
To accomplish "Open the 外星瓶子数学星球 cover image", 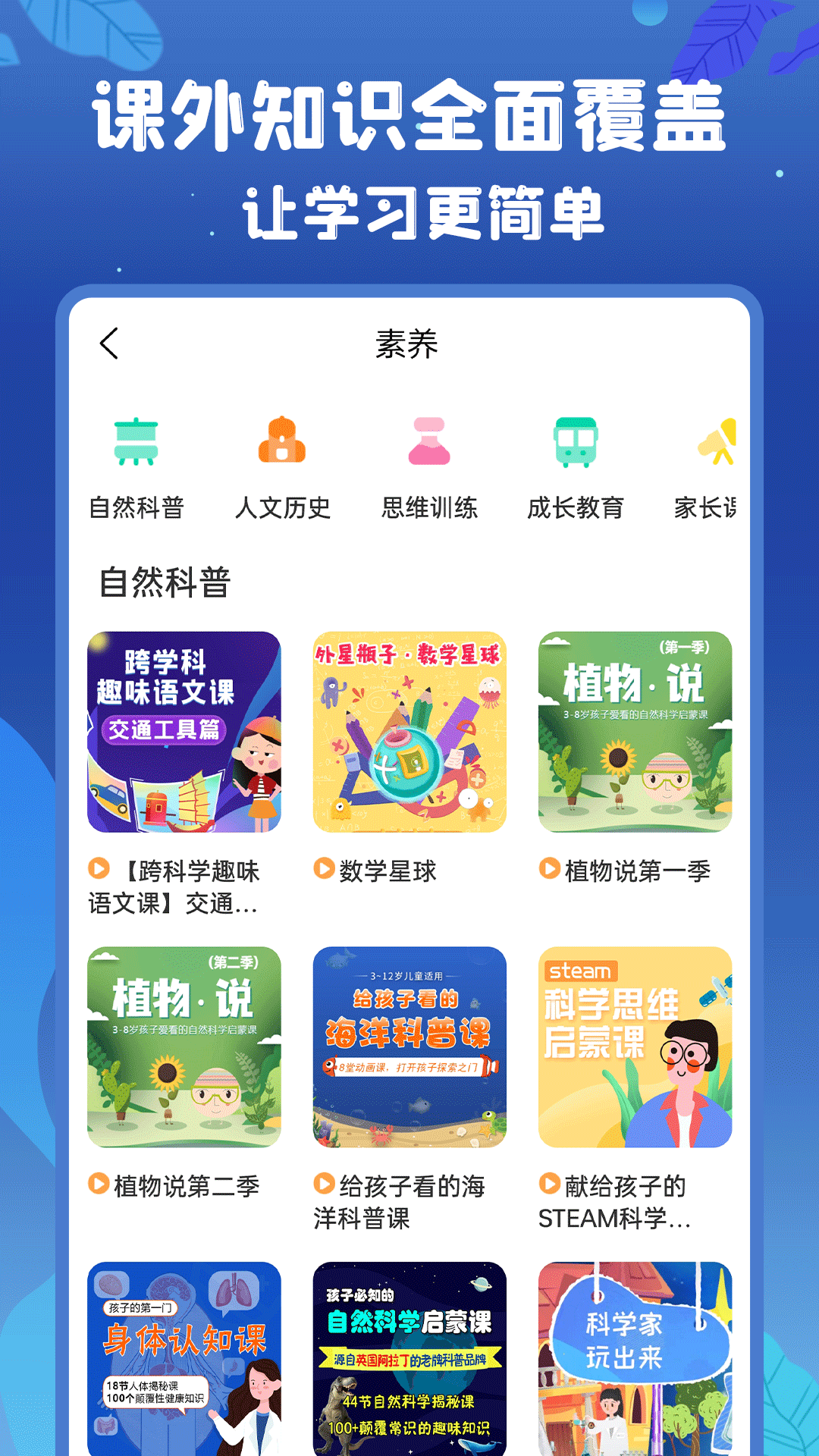I will [x=408, y=732].
